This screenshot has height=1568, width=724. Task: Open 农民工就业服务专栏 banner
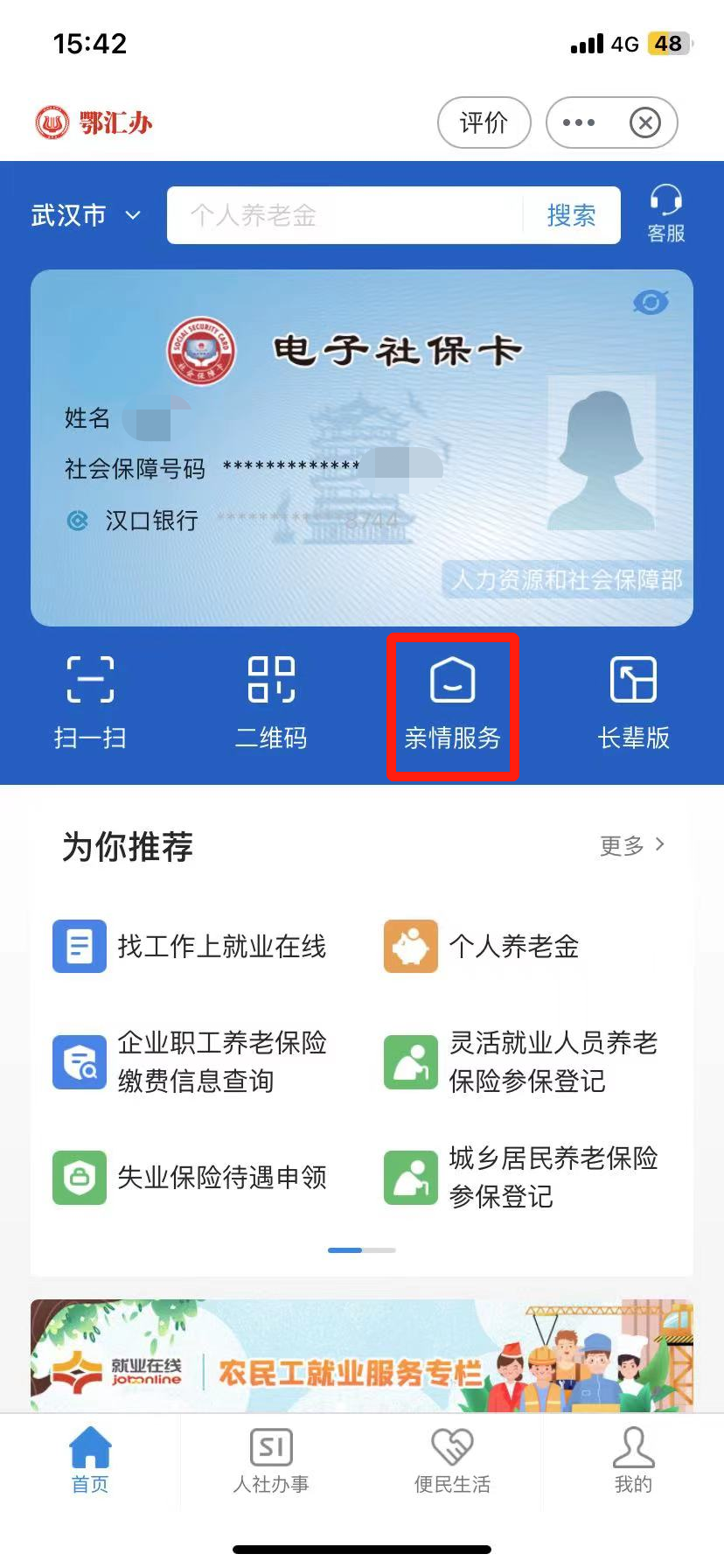[362, 1356]
